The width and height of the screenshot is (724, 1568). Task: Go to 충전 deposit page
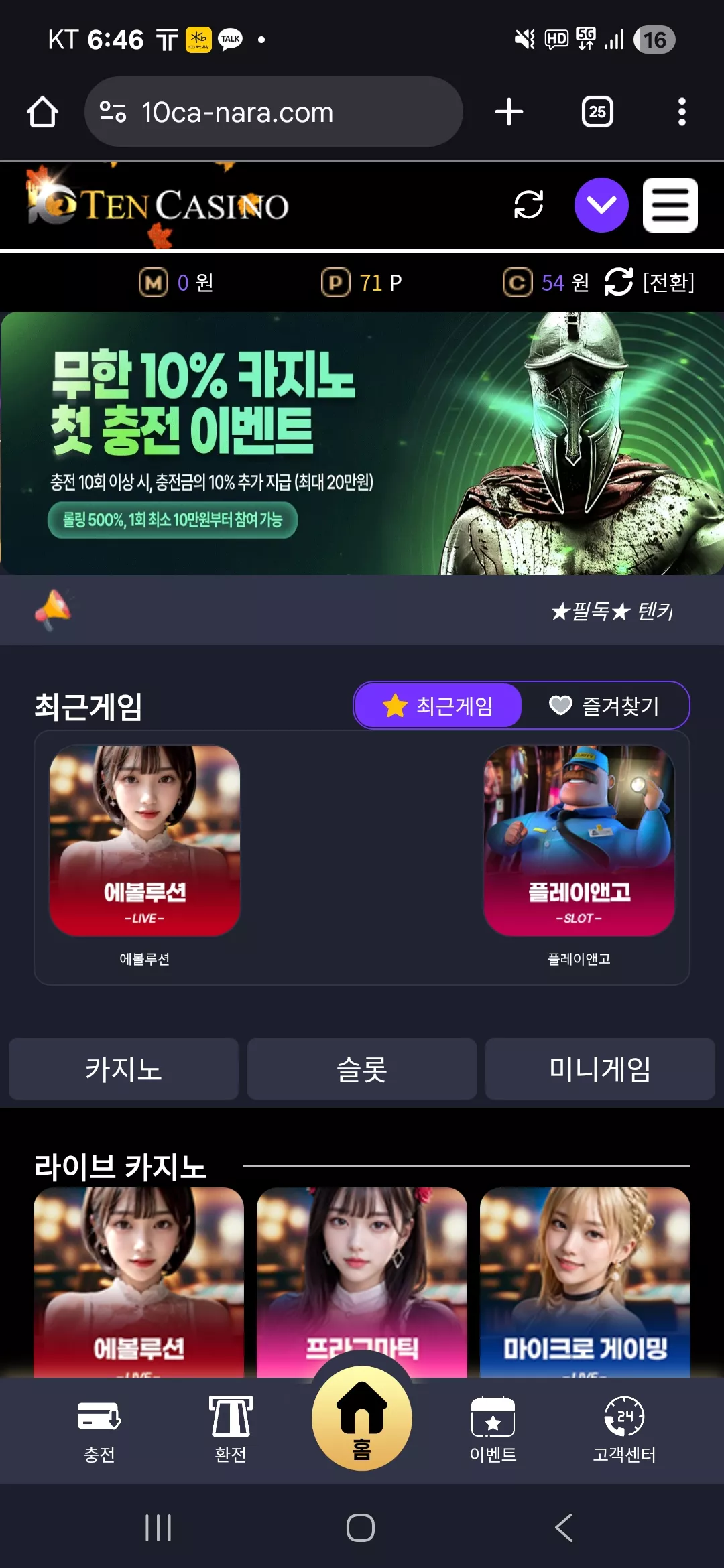(99, 1430)
